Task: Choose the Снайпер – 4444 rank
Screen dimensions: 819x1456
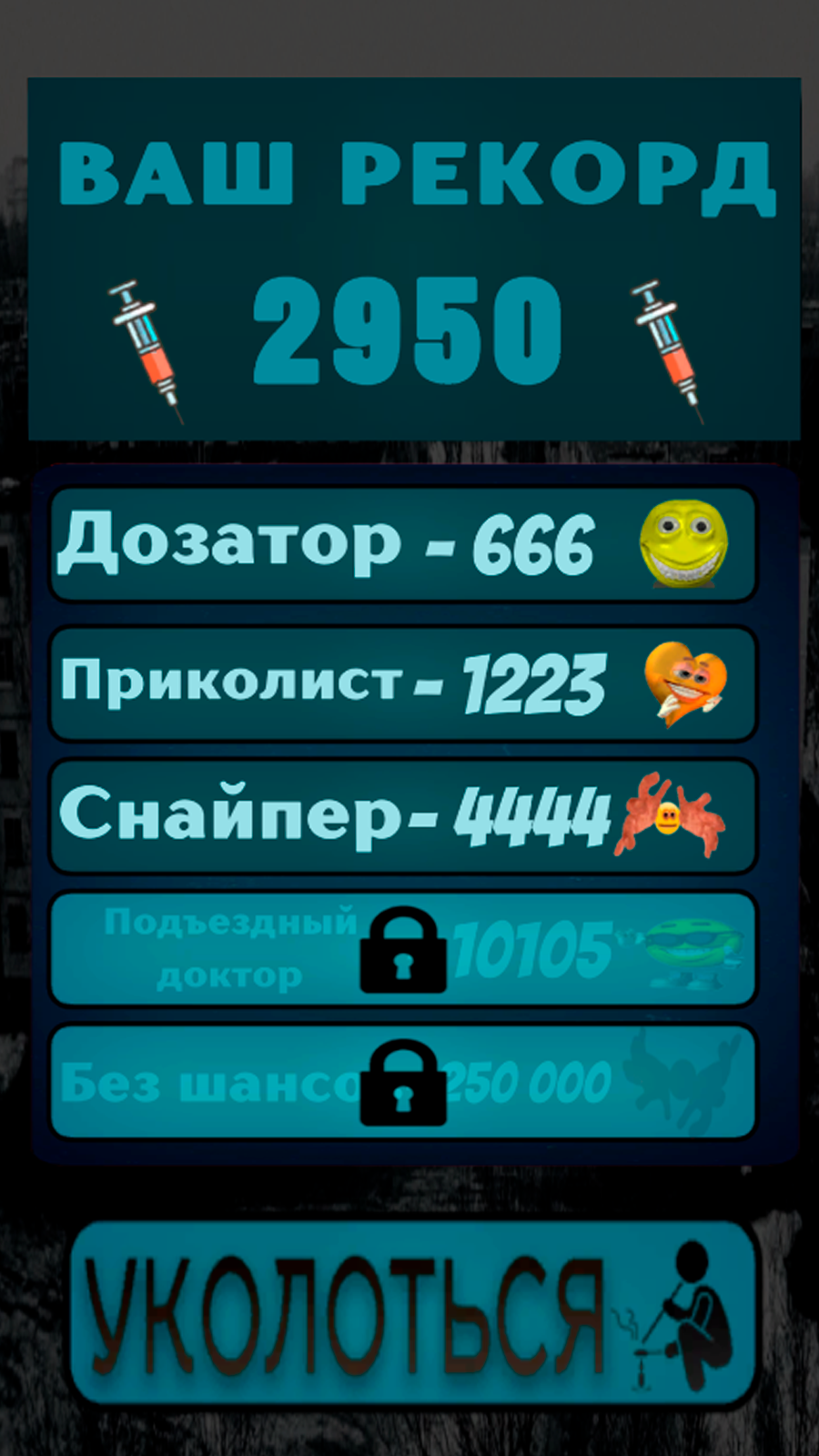Action: coord(402,815)
